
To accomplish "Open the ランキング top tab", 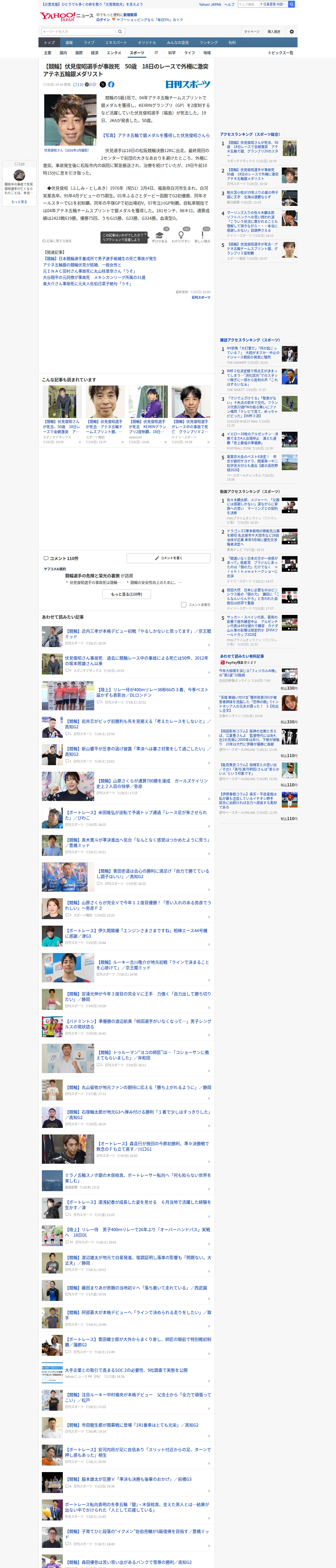I will tap(209, 43).
